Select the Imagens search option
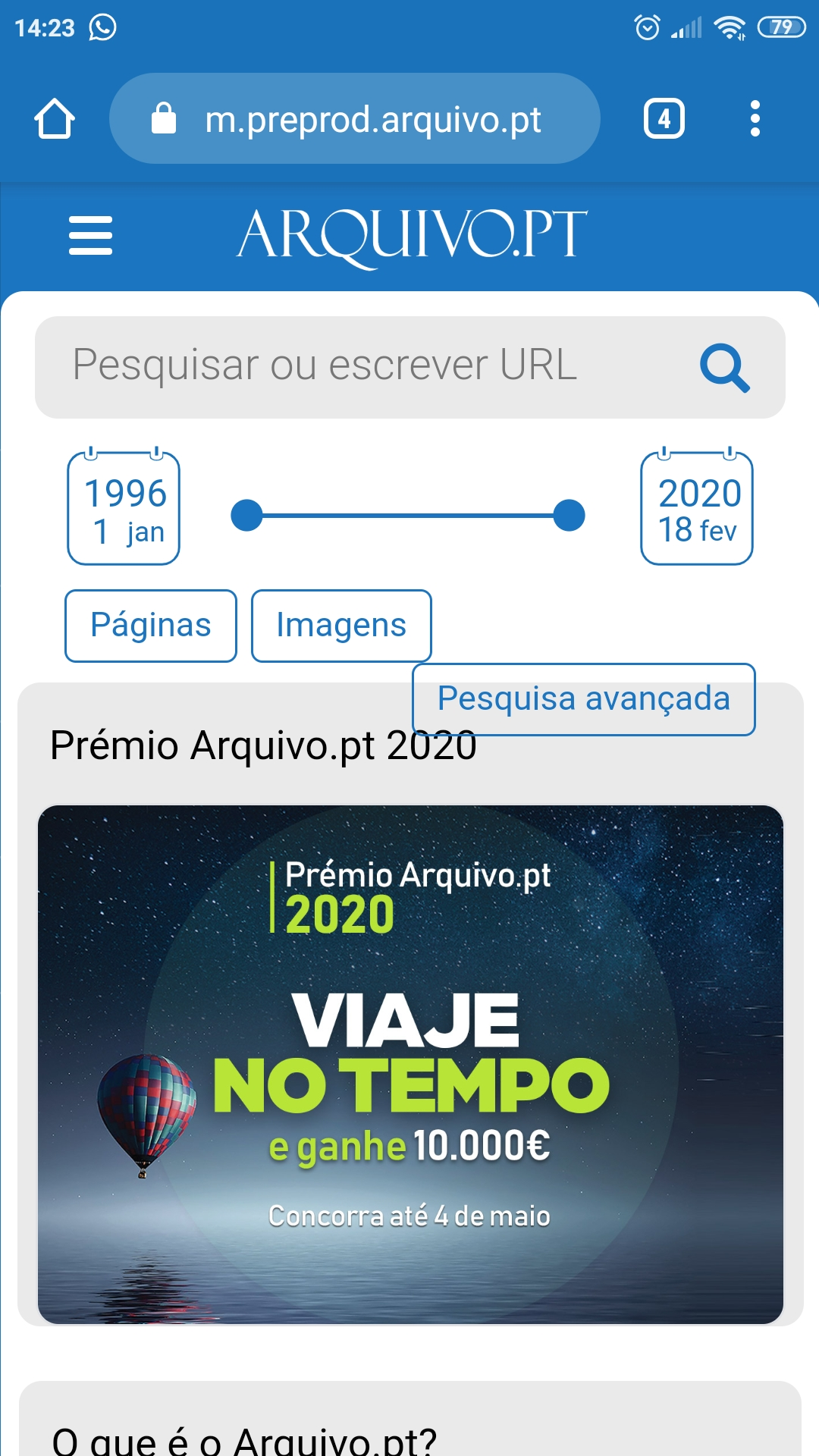 [341, 626]
